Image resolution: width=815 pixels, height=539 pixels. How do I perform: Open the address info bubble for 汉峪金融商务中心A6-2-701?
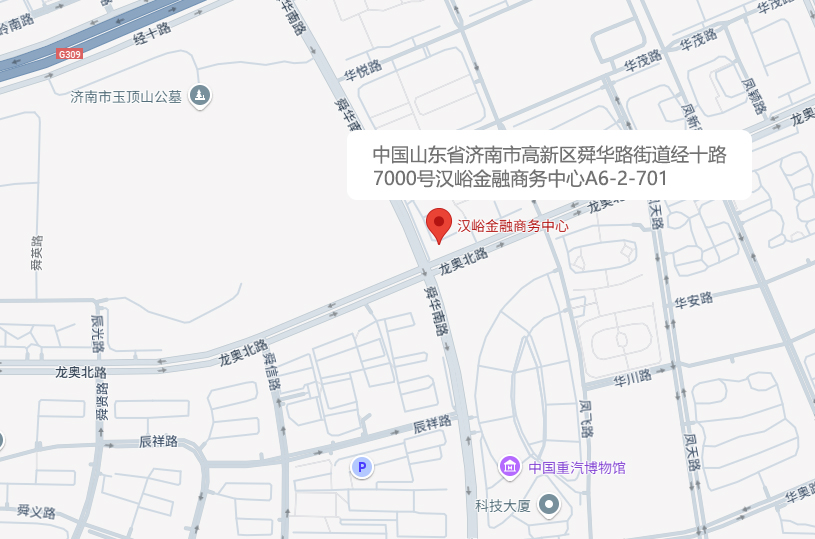pyautogui.click(x=548, y=166)
